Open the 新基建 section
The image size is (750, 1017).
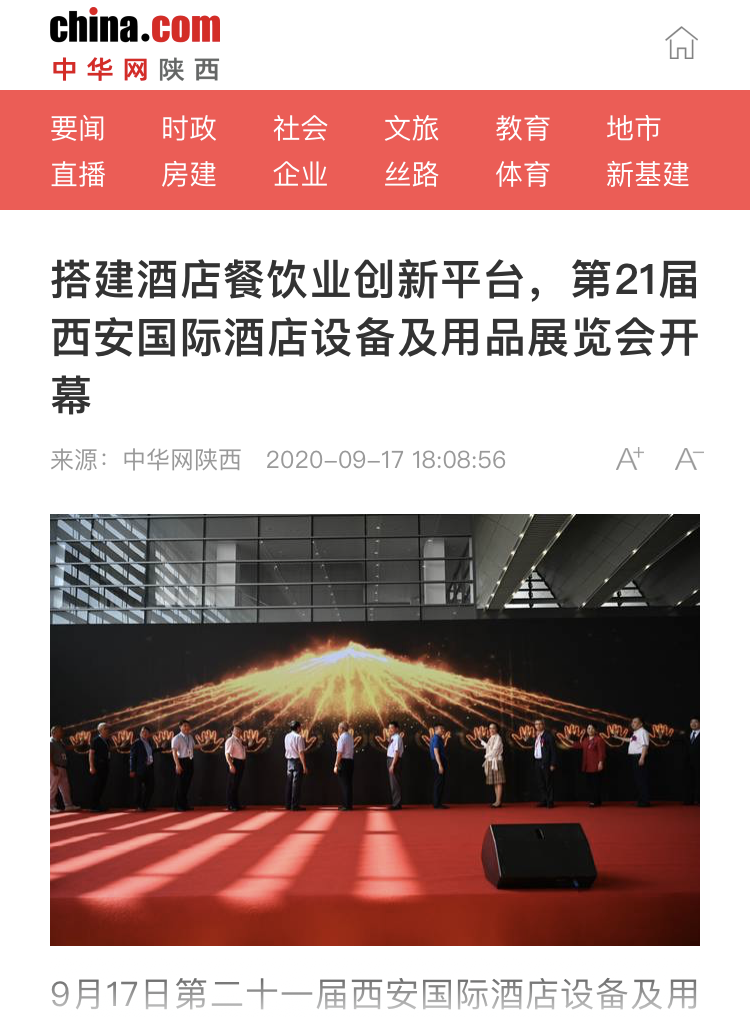coord(647,174)
